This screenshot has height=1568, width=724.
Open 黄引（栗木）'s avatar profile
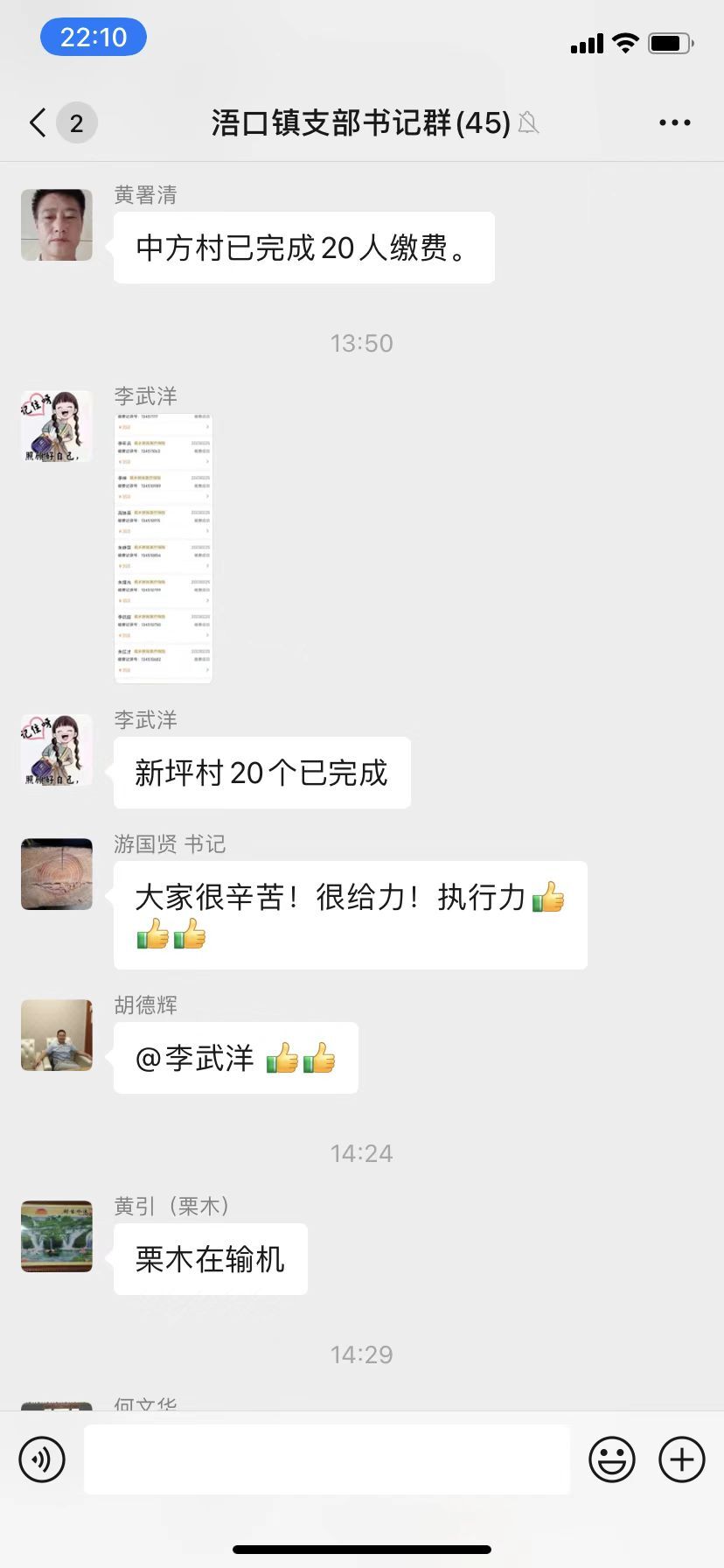pyautogui.click(x=57, y=1236)
